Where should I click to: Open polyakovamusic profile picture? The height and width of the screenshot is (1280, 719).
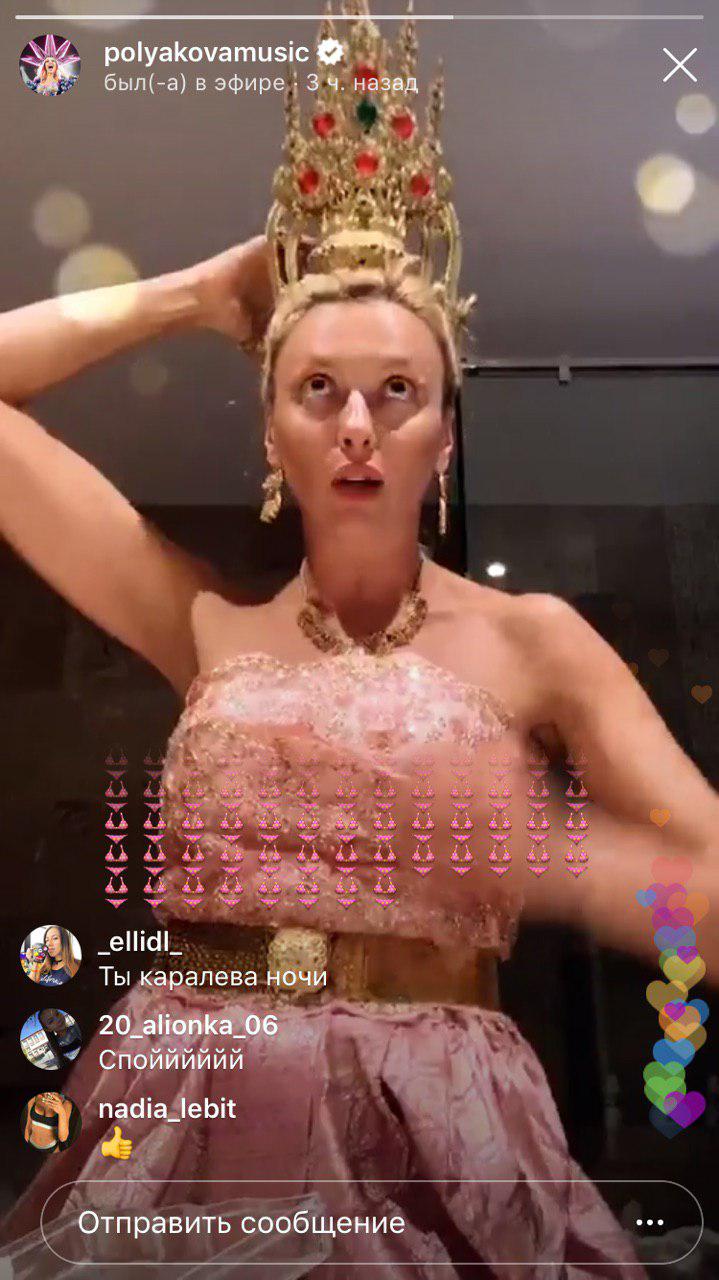pyautogui.click(x=50, y=65)
